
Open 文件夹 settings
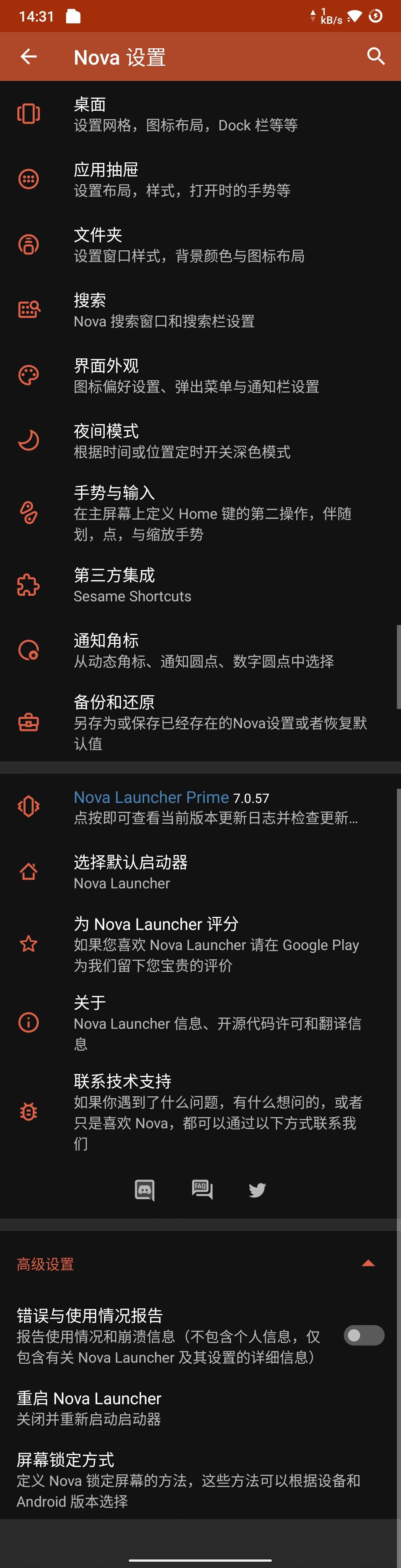[200, 245]
